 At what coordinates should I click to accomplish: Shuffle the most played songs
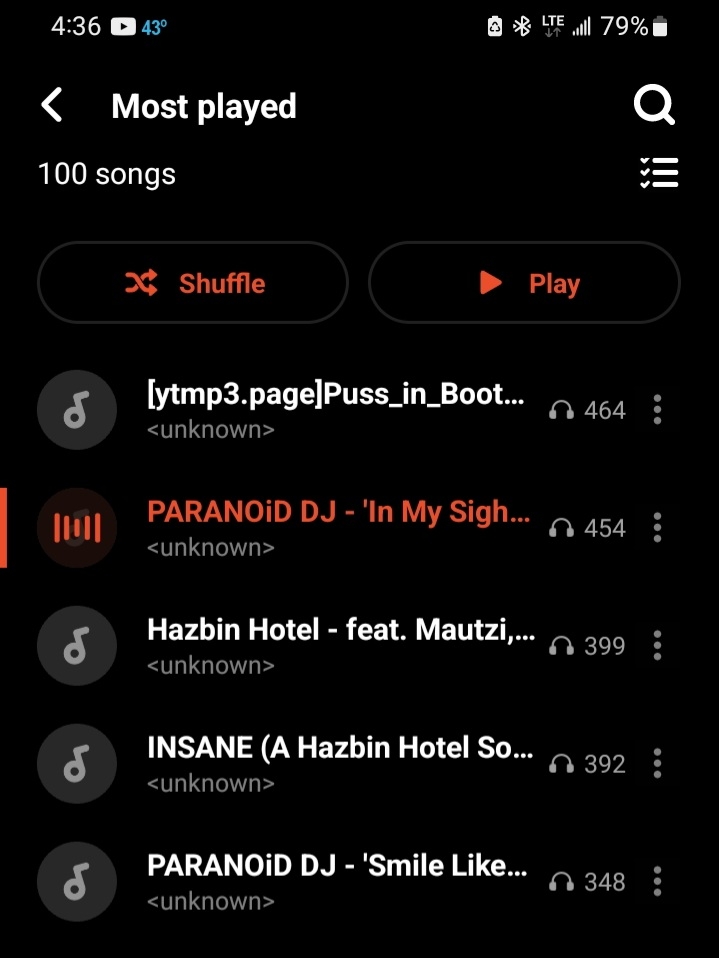[x=193, y=283]
